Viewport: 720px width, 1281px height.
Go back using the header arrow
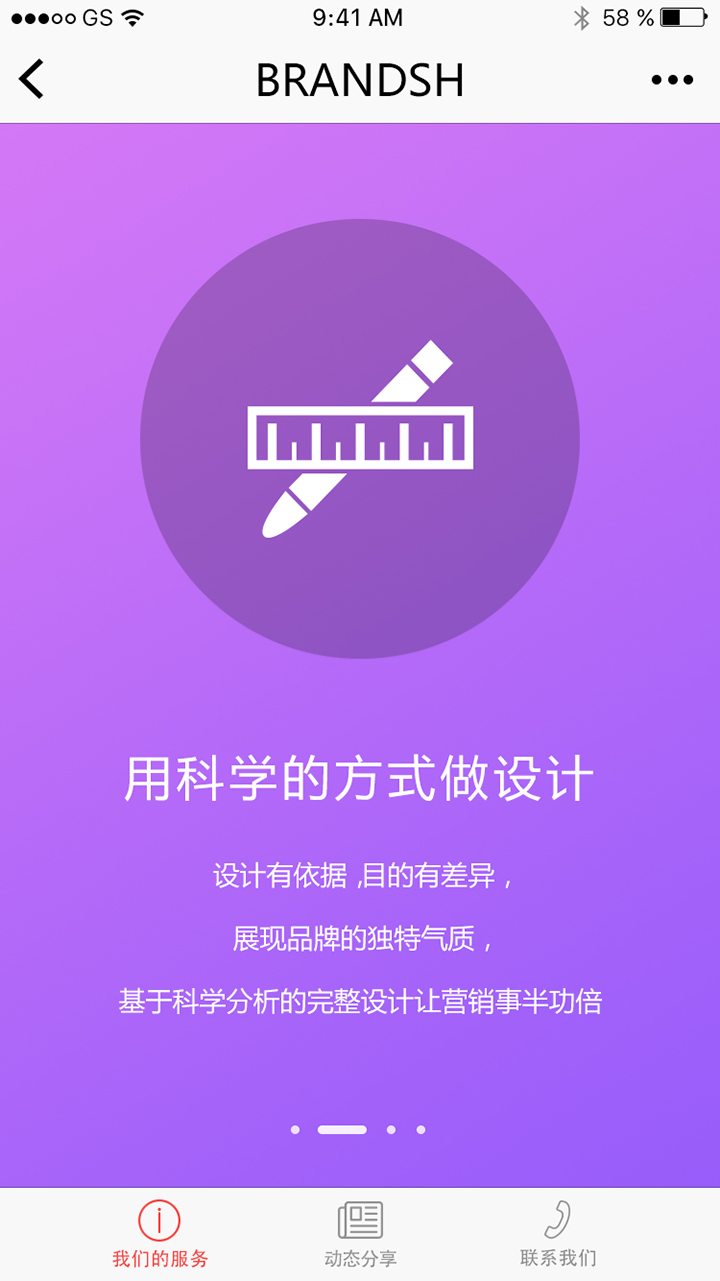[32, 80]
